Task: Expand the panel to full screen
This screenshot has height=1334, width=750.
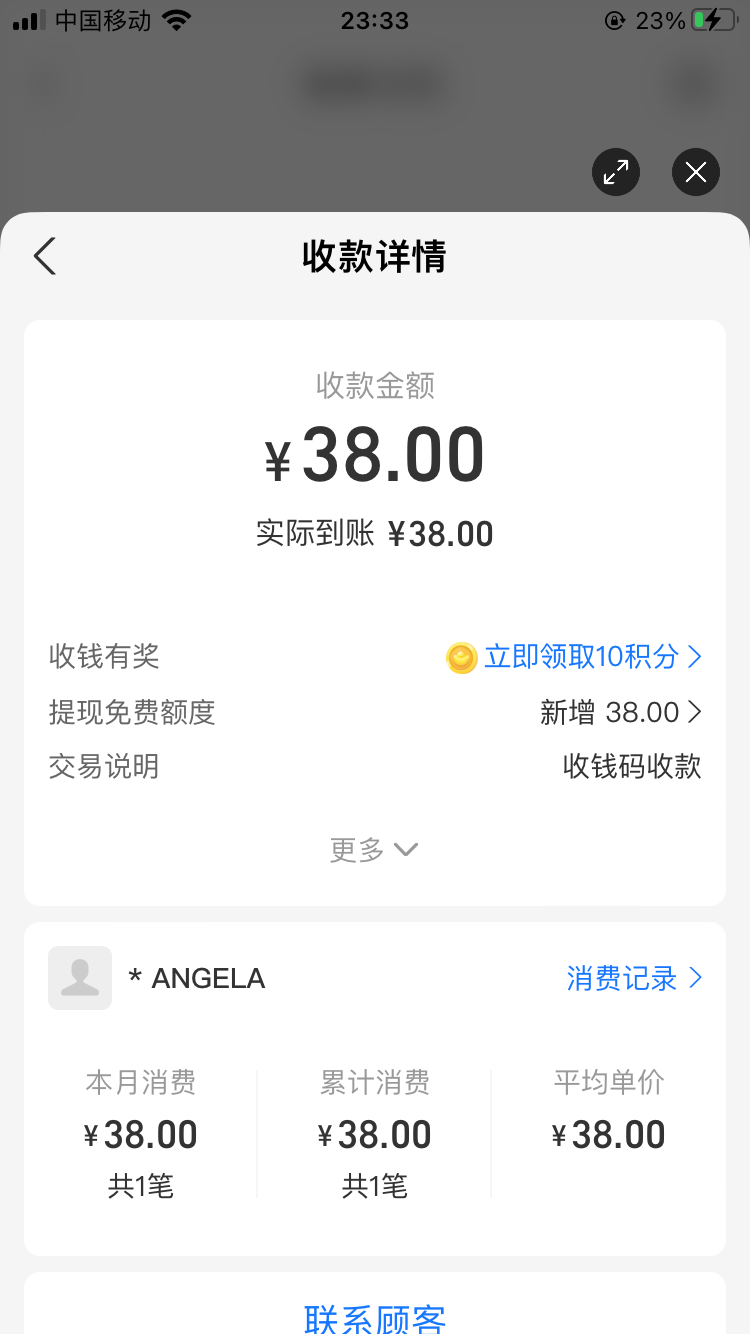Action: (616, 172)
